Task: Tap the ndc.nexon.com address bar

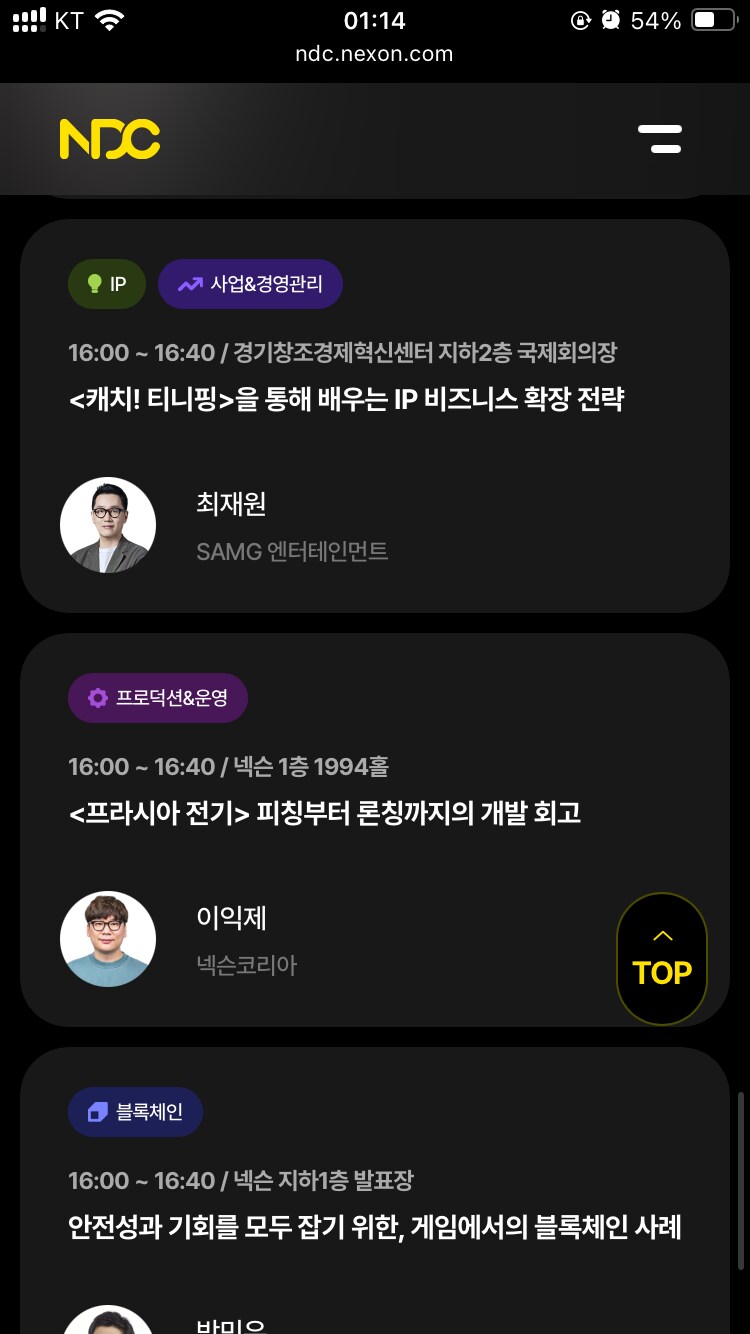Action: (x=375, y=55)
